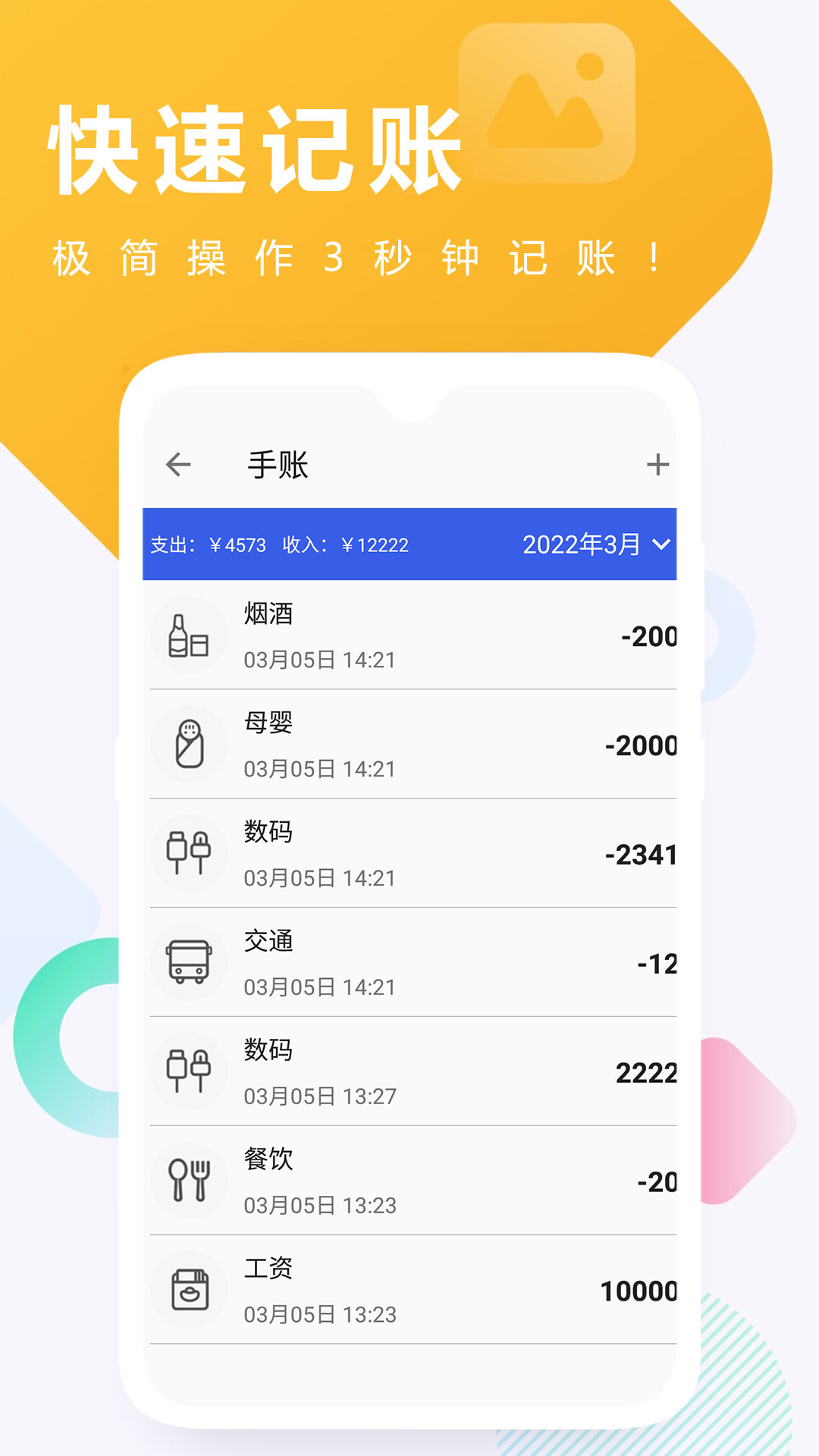This screenshot has width=819, height=1456.
Task: Select the 烟酒 tobacco-alcohol category icon
Action: point(189,635)
